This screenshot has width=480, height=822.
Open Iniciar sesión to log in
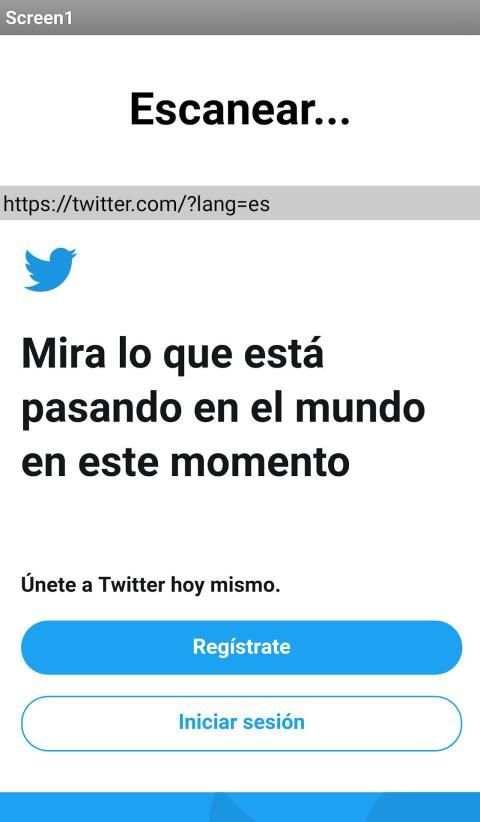pos(242,723)
